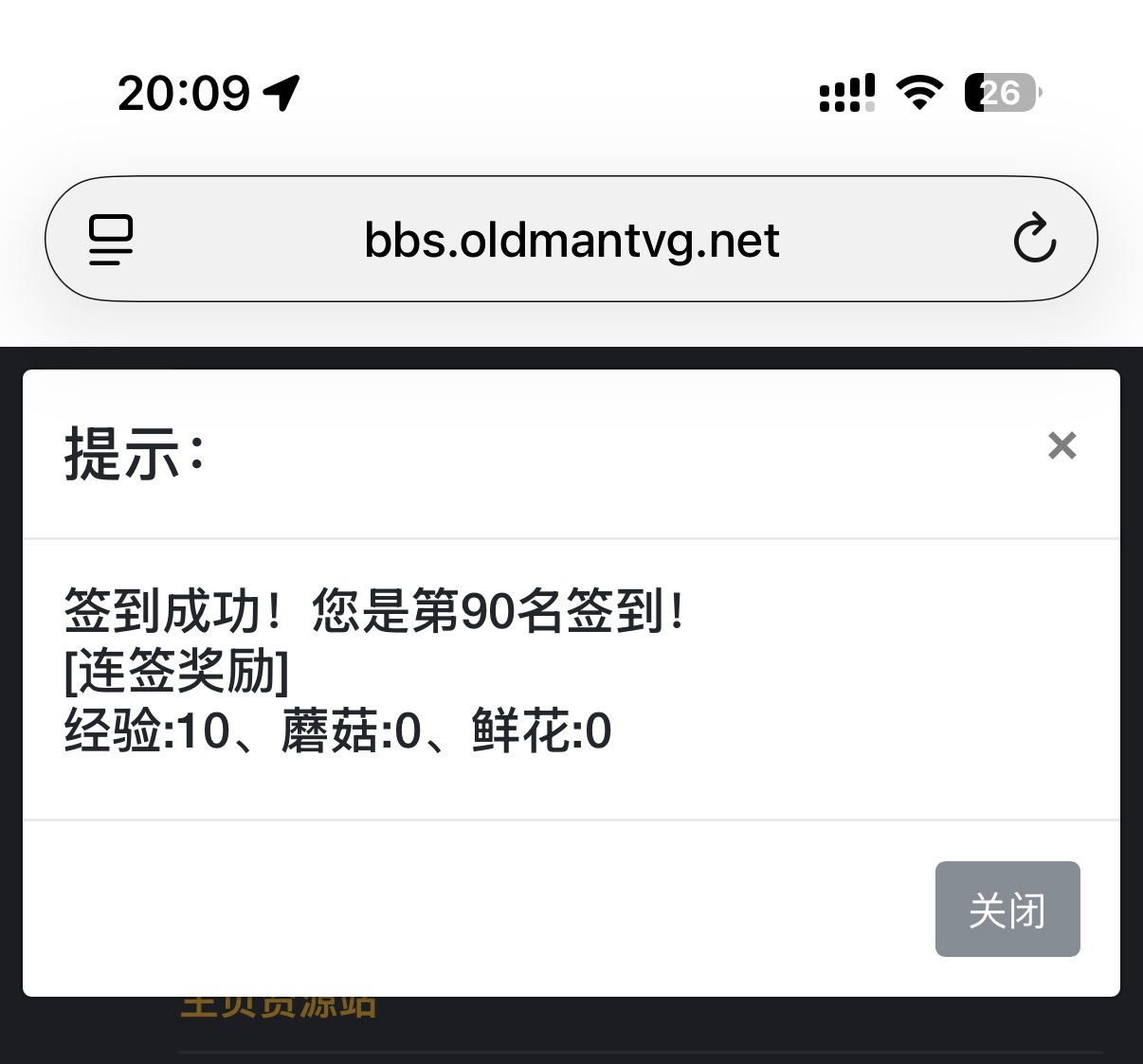Screen dimensions: 1143x1064
Task: Tap the bbs.oldmantvg.net address field
Action: [x=571, y=241]
